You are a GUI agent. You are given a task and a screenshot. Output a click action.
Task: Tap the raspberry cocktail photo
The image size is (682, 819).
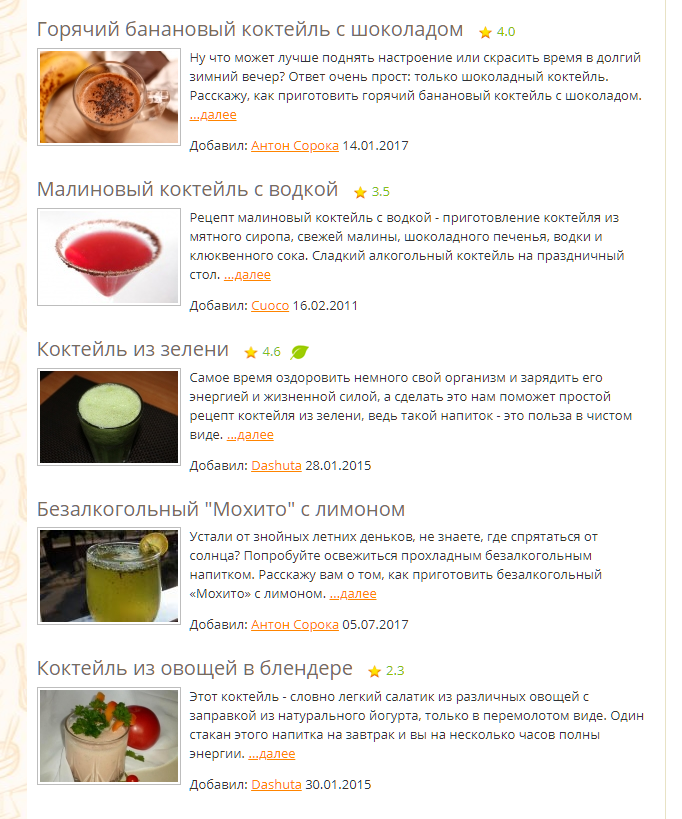click(109, 257)
